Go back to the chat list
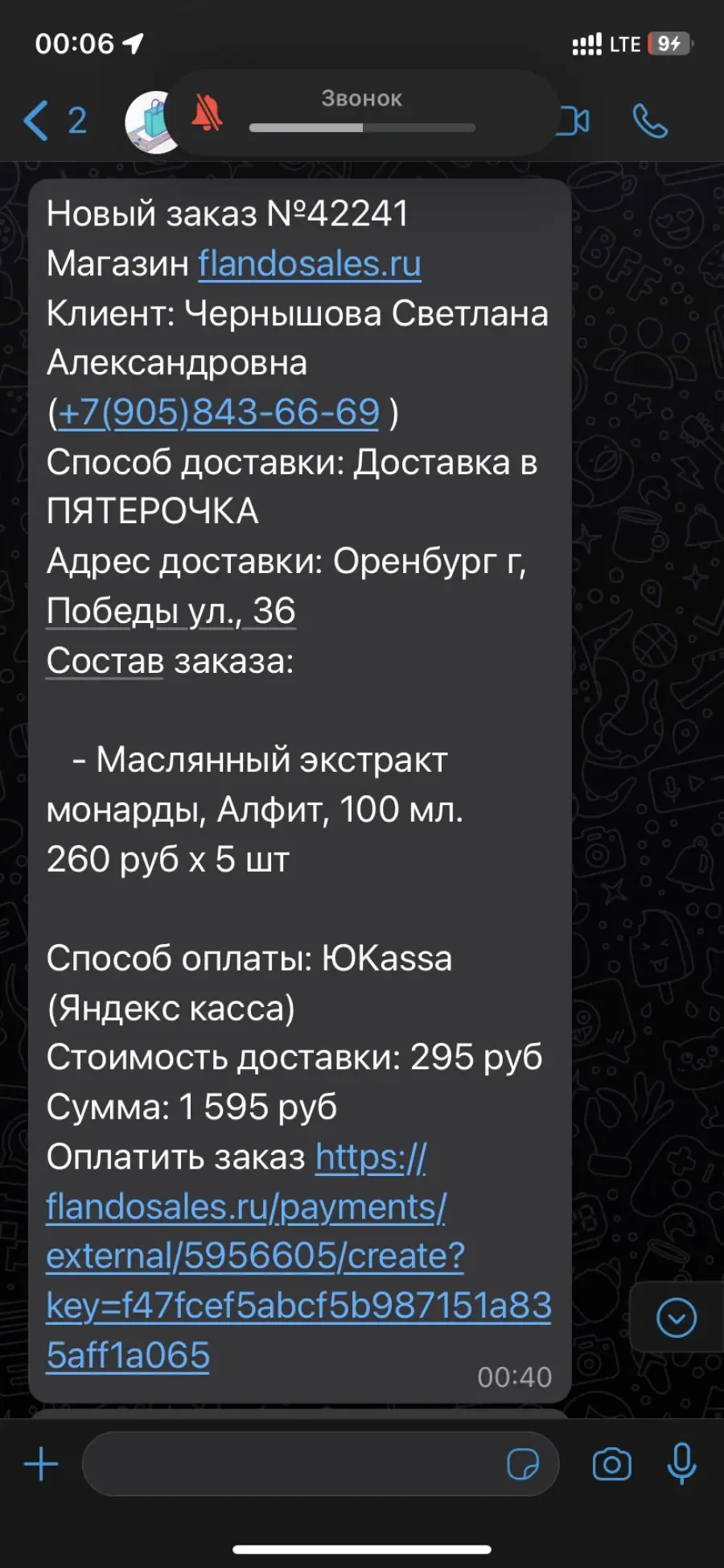 54,121
